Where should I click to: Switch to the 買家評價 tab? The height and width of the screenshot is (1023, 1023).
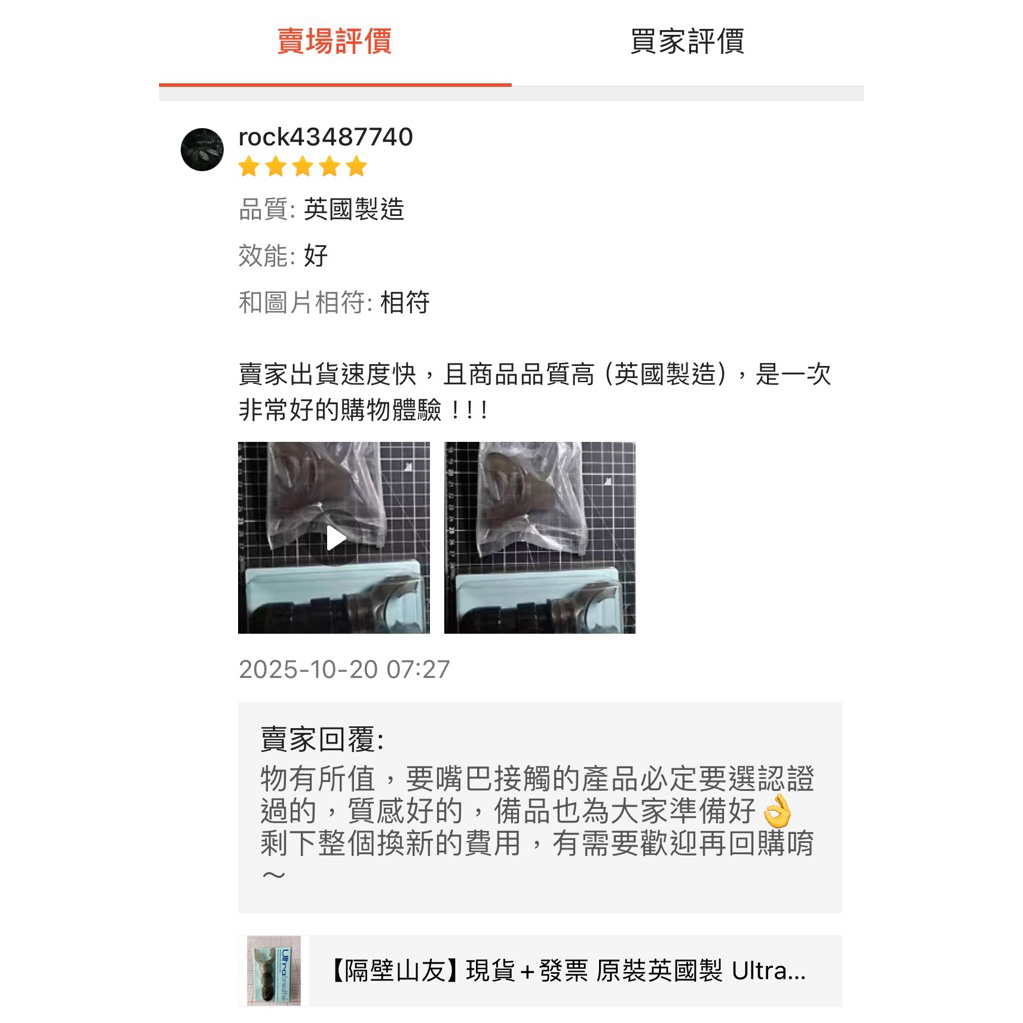point(687,42)
